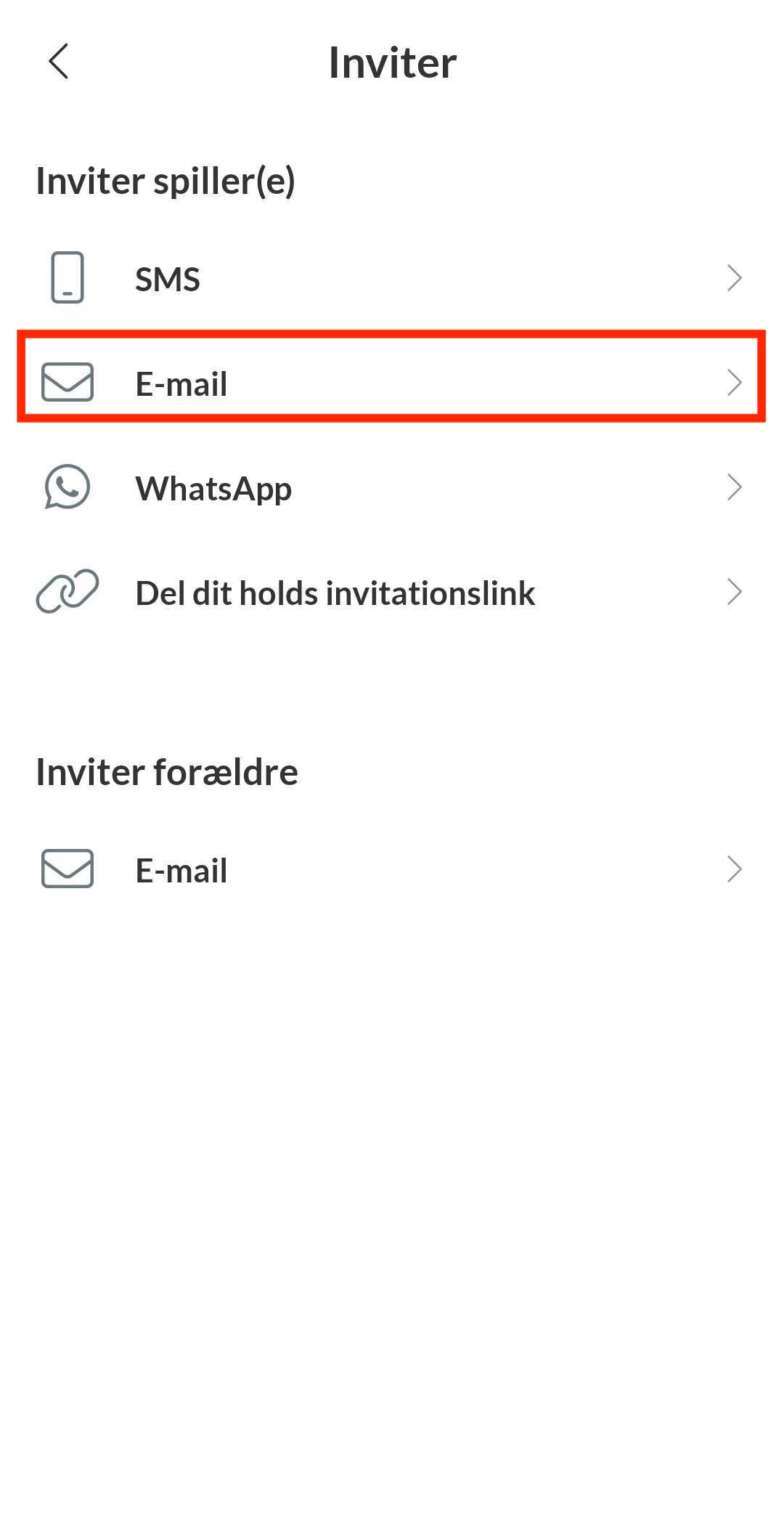
Task: Invite players through WhatsApp
Action: tap(392, 487)
